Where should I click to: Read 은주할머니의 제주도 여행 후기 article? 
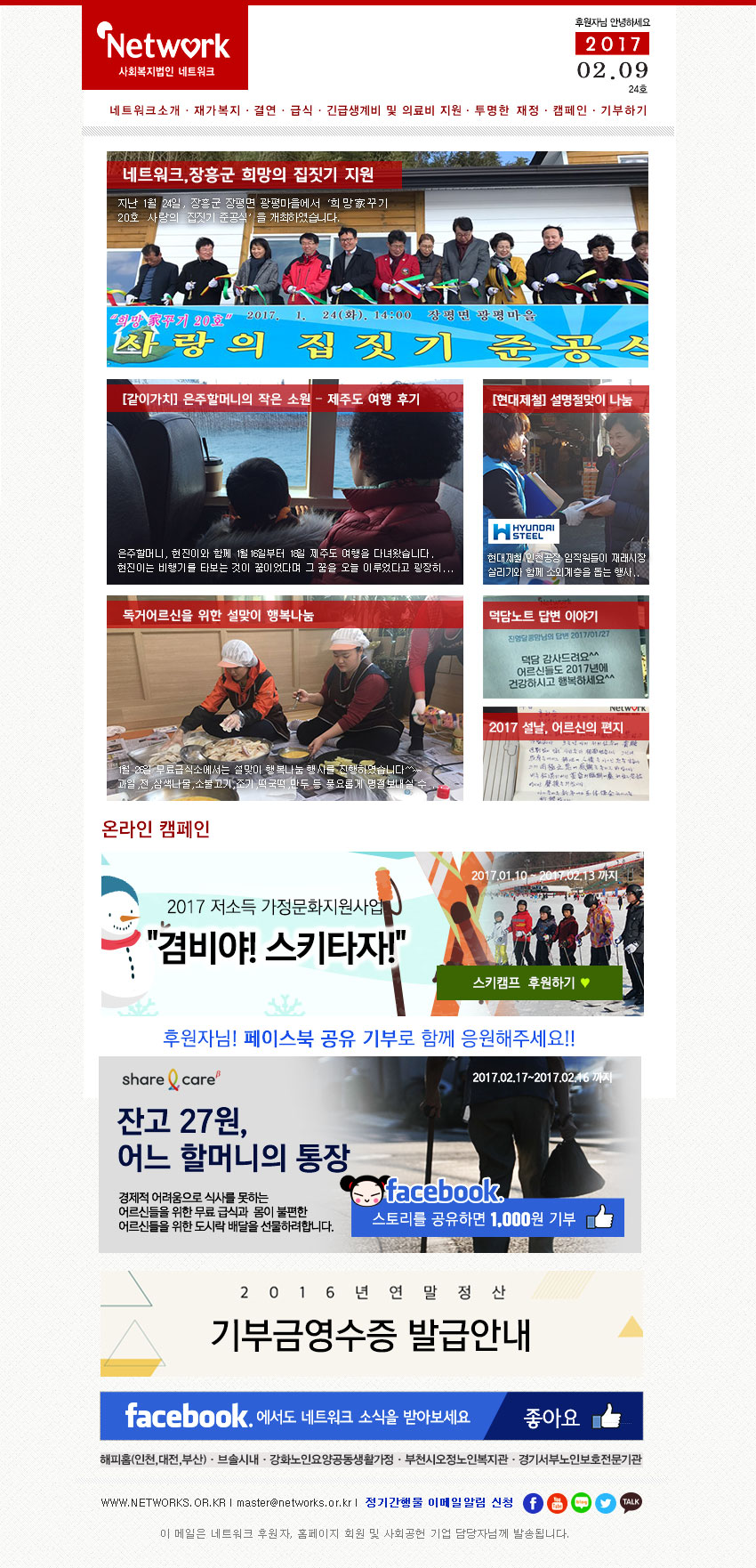click(285, 481)
